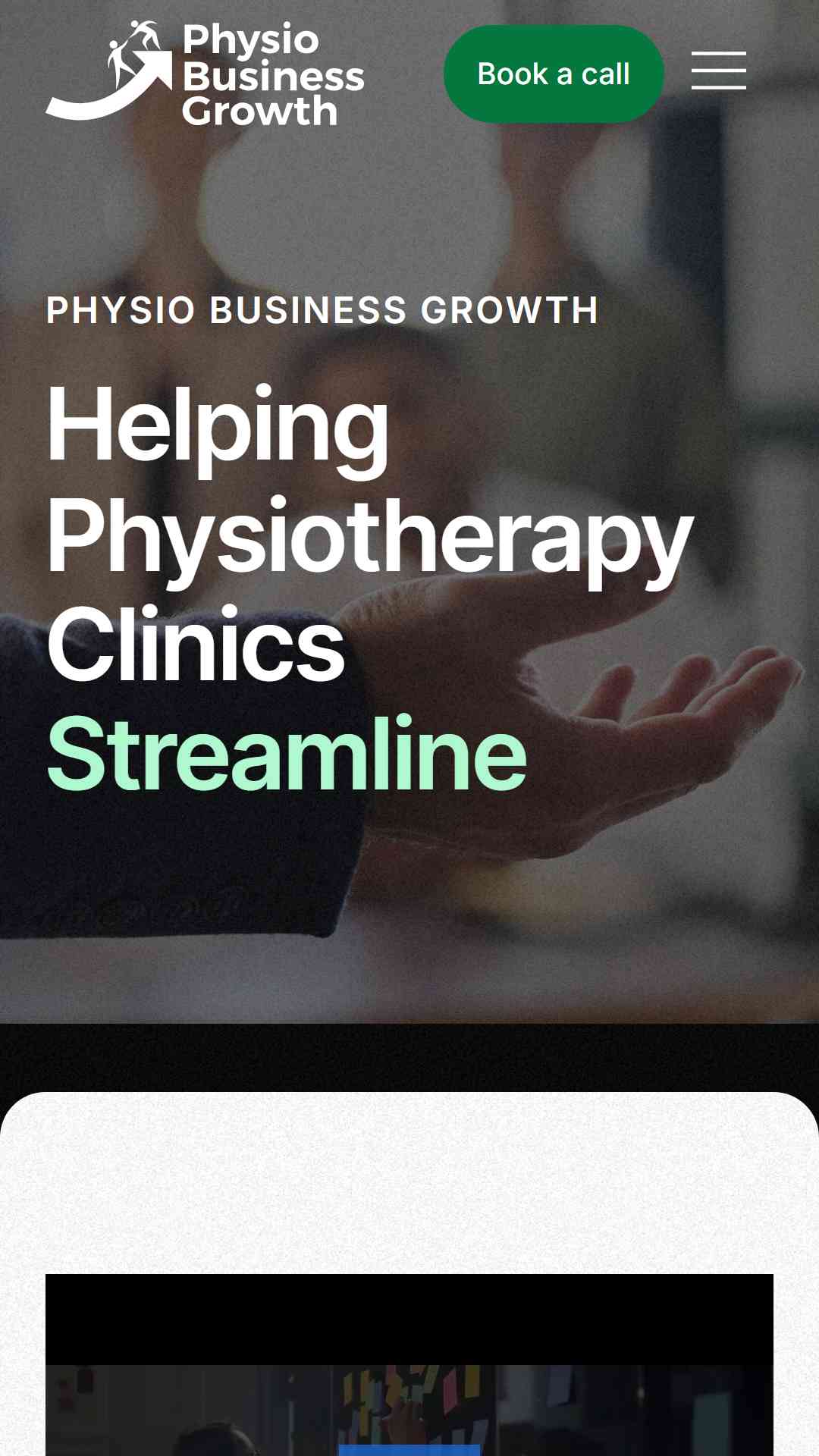Tap the Book a call button
819x1456 pixels.
554,74
